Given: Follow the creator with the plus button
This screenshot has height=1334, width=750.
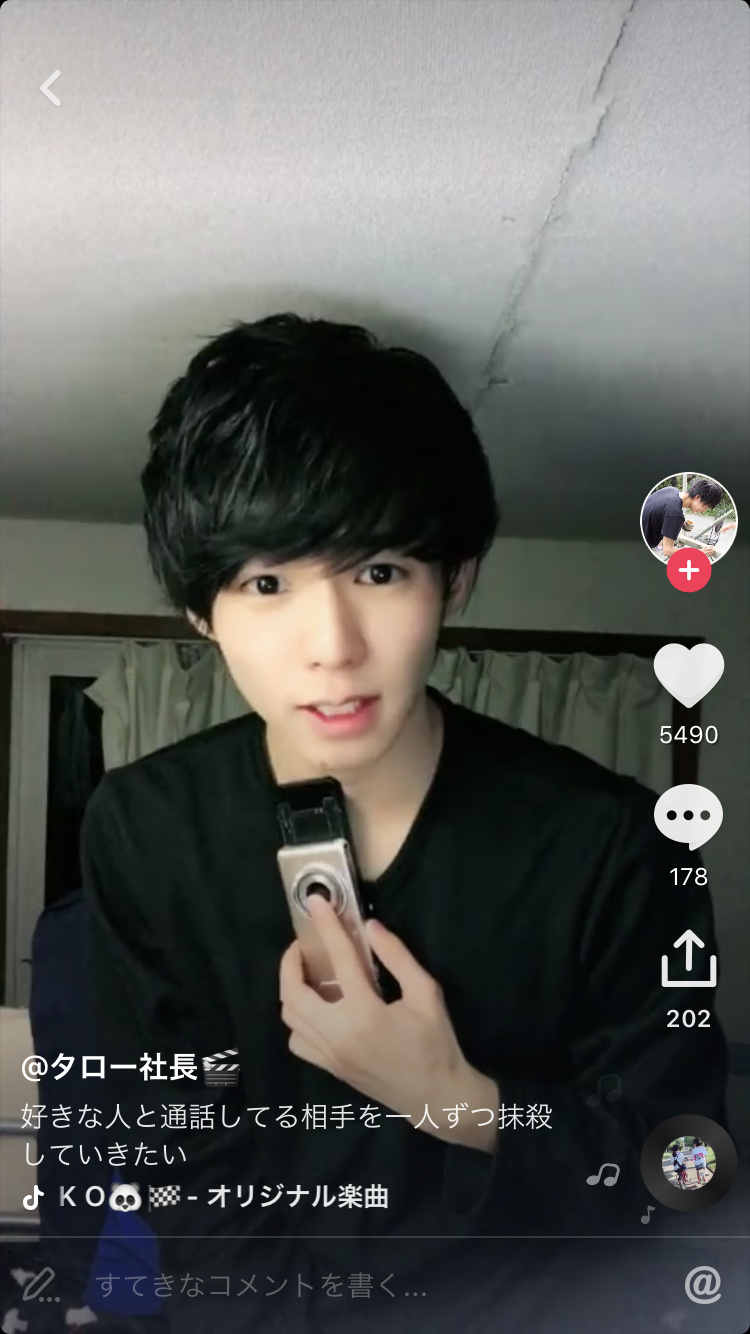Looking at the screenshot, I should pos(688,570).
